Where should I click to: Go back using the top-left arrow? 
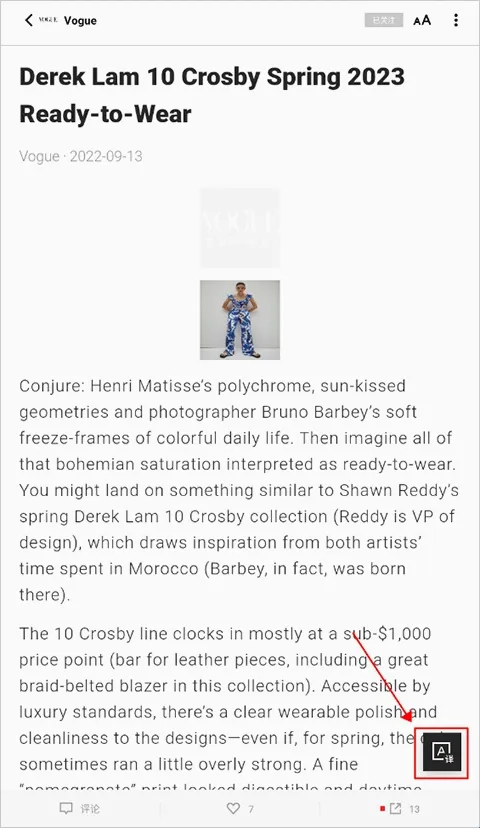(x=29, y=20)
